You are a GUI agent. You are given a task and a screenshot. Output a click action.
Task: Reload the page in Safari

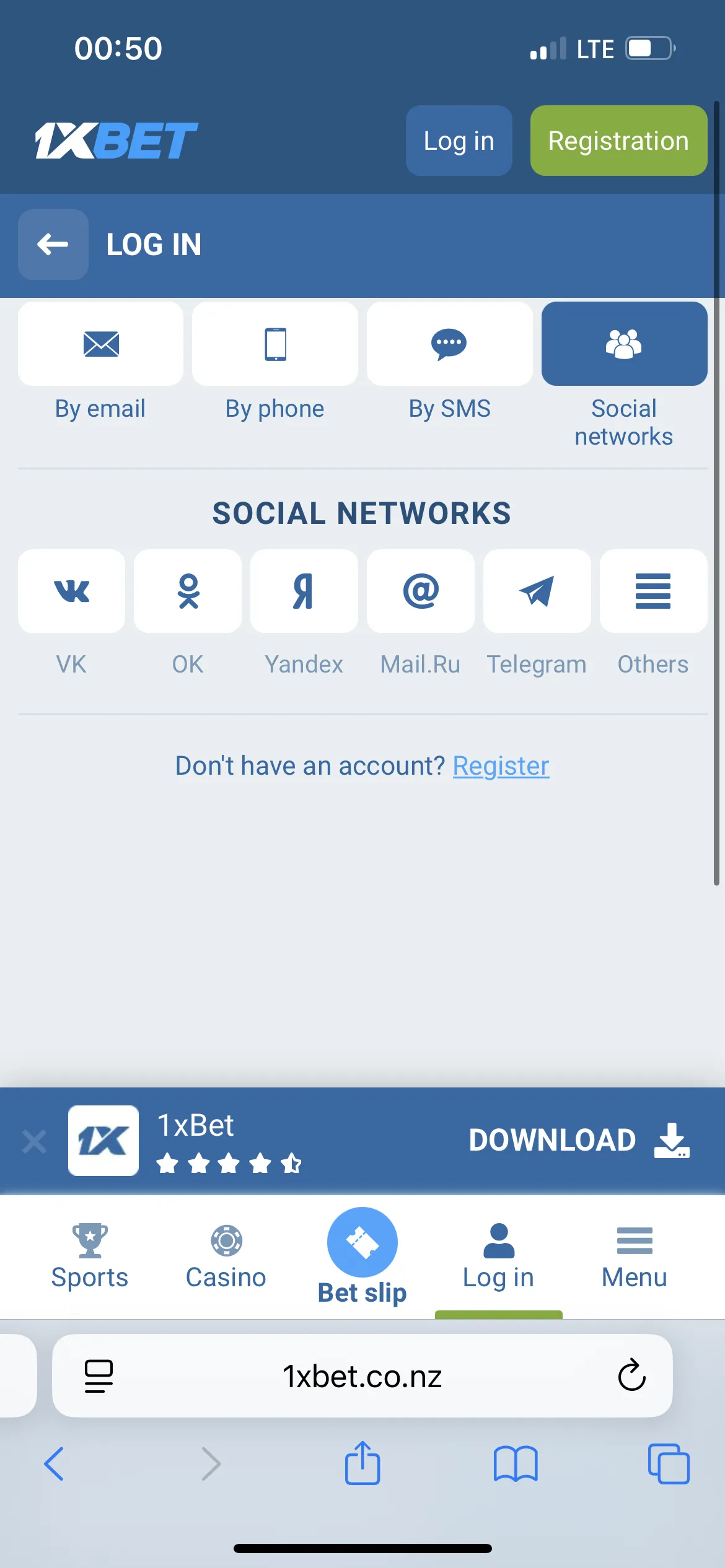631,1375
